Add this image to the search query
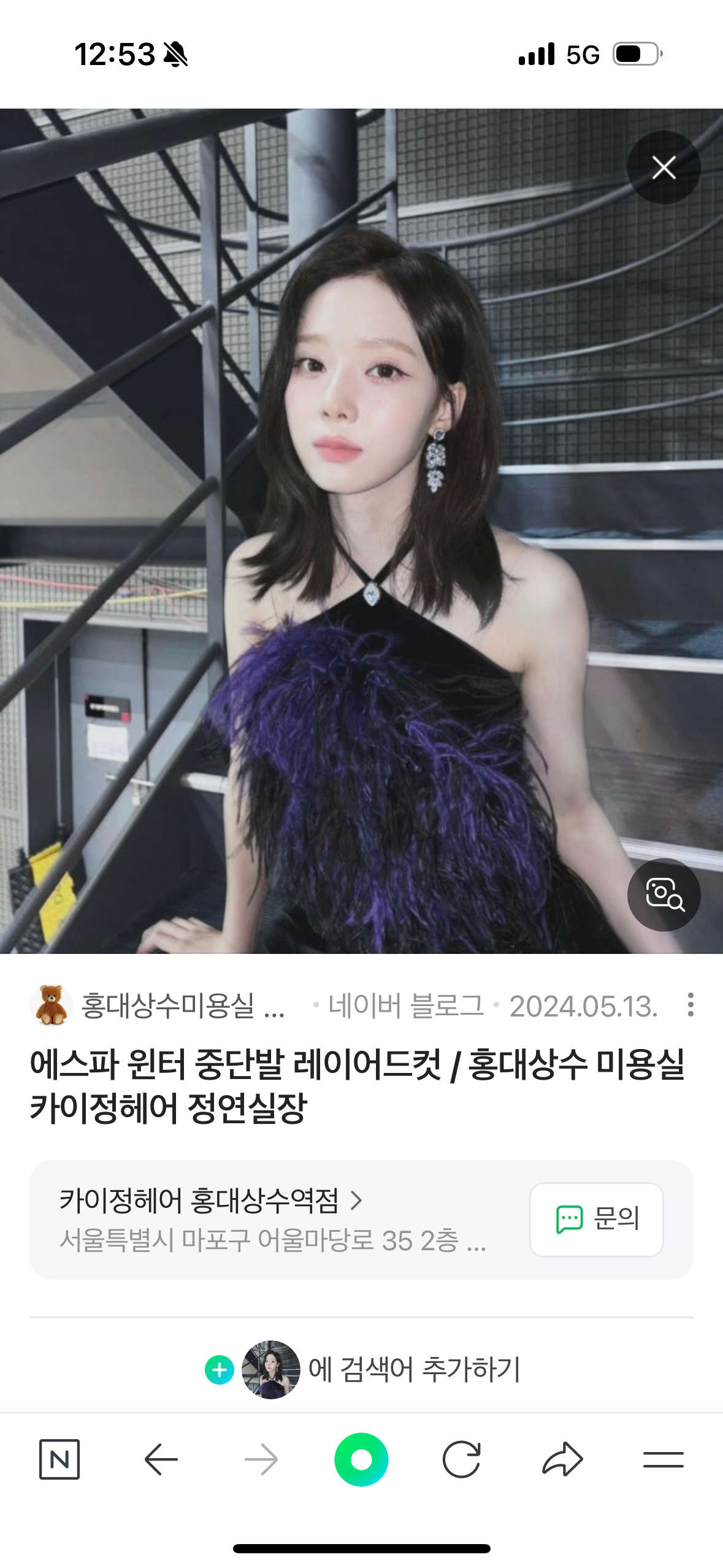The height and width of the screenshot is (1568, 723). coord(362,1369)
